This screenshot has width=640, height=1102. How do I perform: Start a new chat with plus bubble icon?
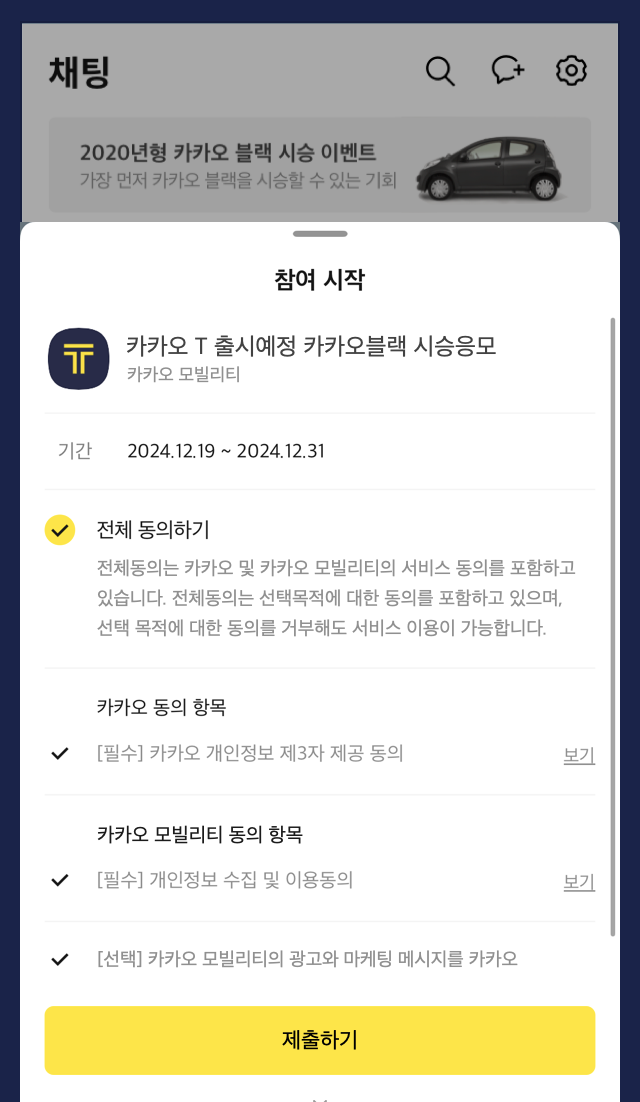click(x=507, y=71)
